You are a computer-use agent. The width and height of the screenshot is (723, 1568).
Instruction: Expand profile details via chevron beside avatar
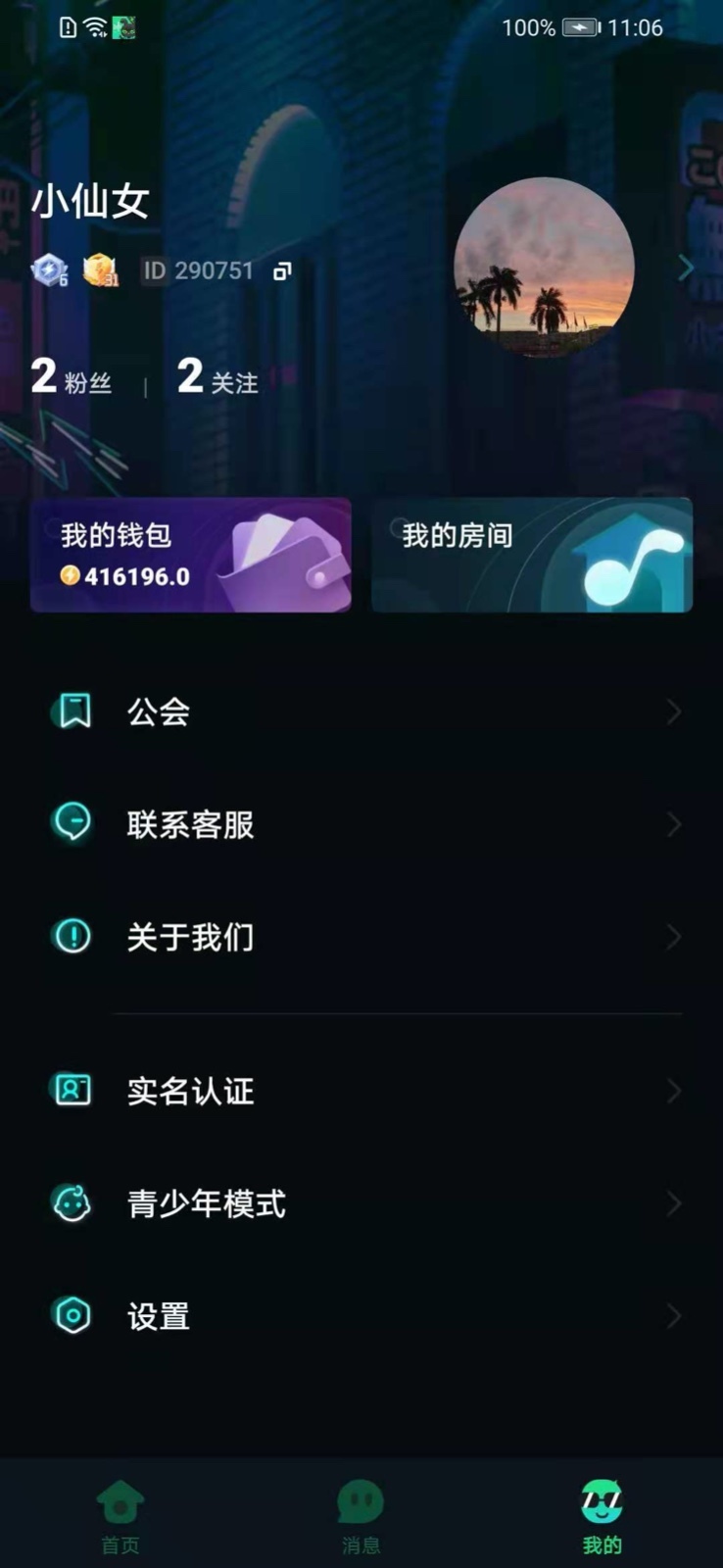[686, 265]
